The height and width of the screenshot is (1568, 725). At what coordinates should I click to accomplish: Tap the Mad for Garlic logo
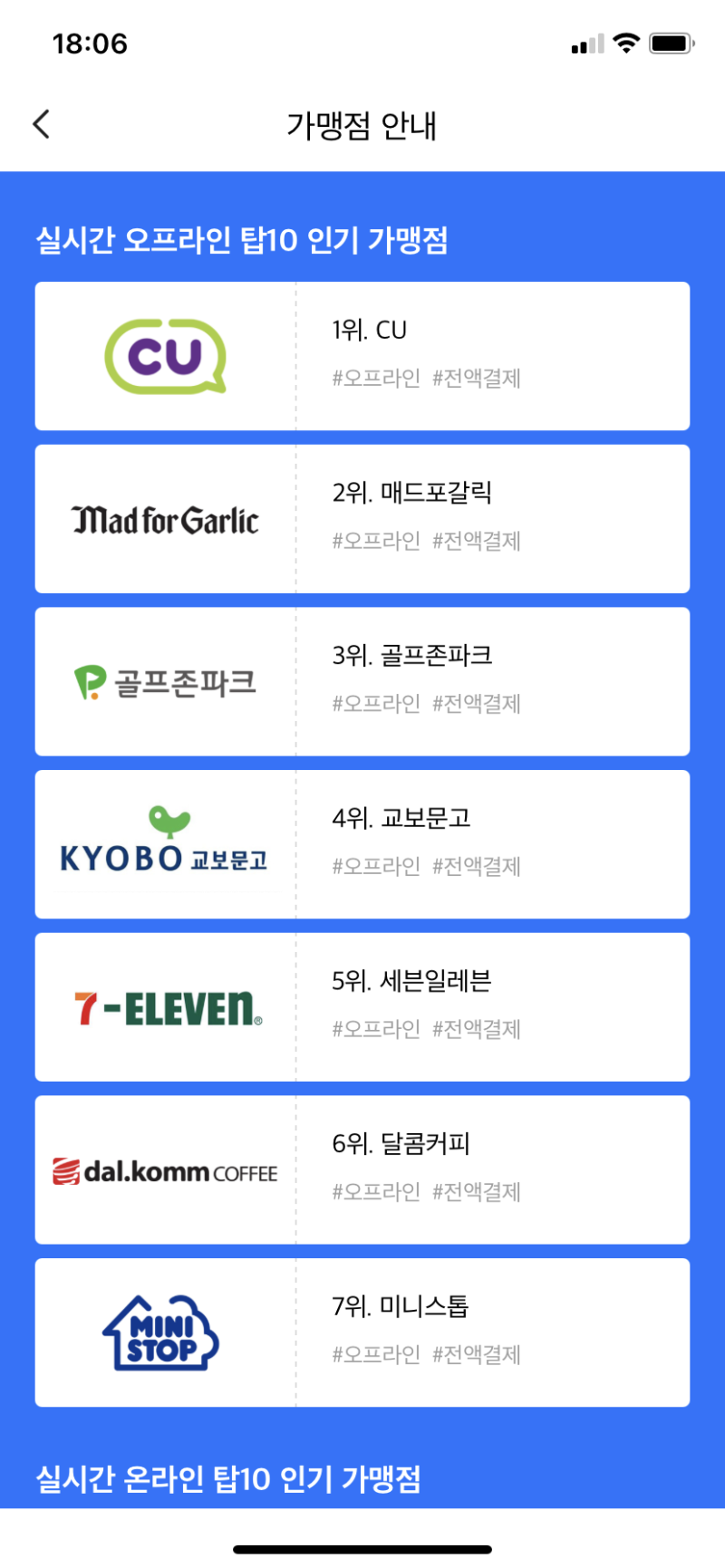pyautogui.click(x=163, y=518)
